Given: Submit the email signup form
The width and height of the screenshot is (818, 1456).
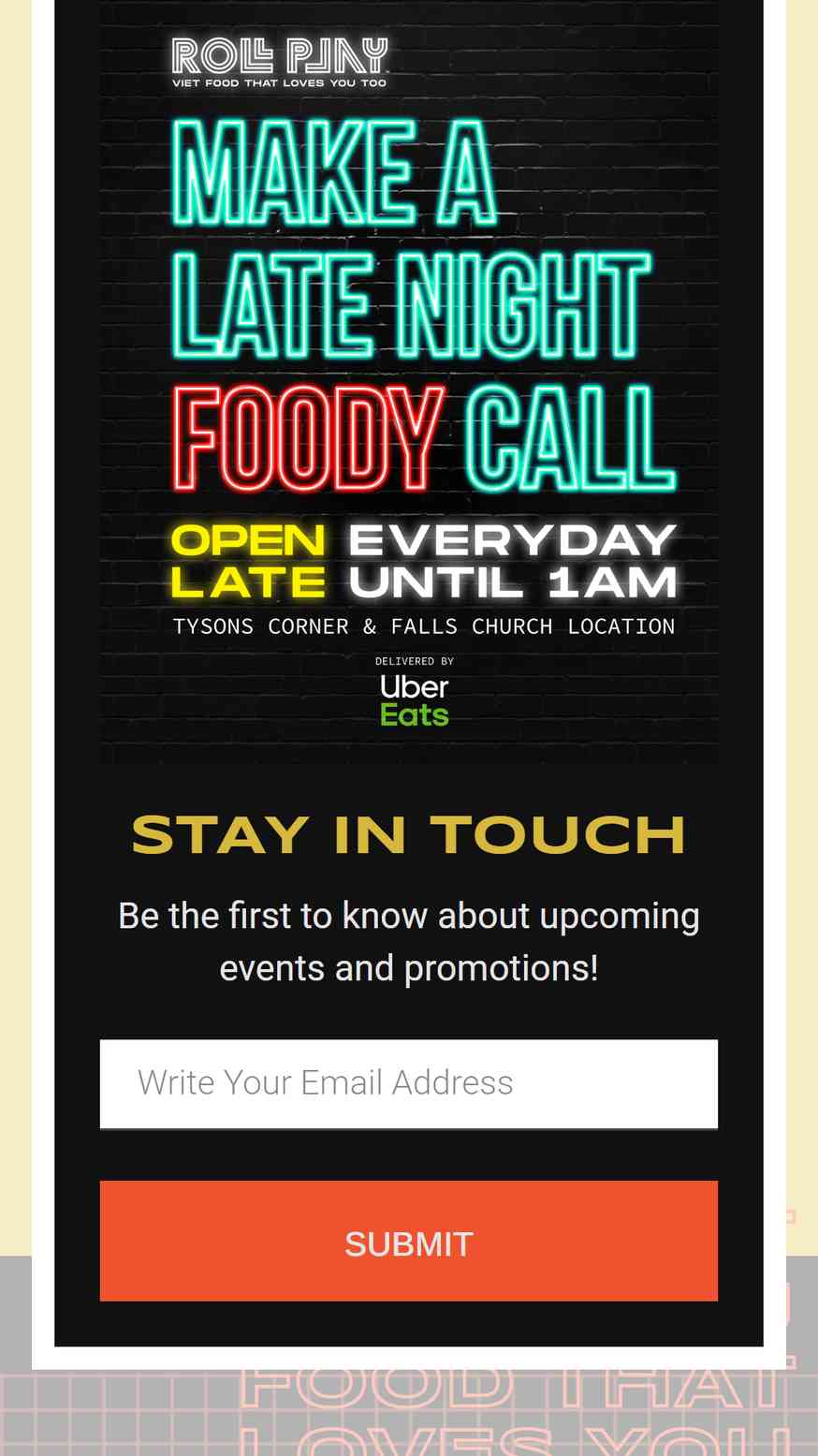Looking at the screenshot, I should [408, 1241].
